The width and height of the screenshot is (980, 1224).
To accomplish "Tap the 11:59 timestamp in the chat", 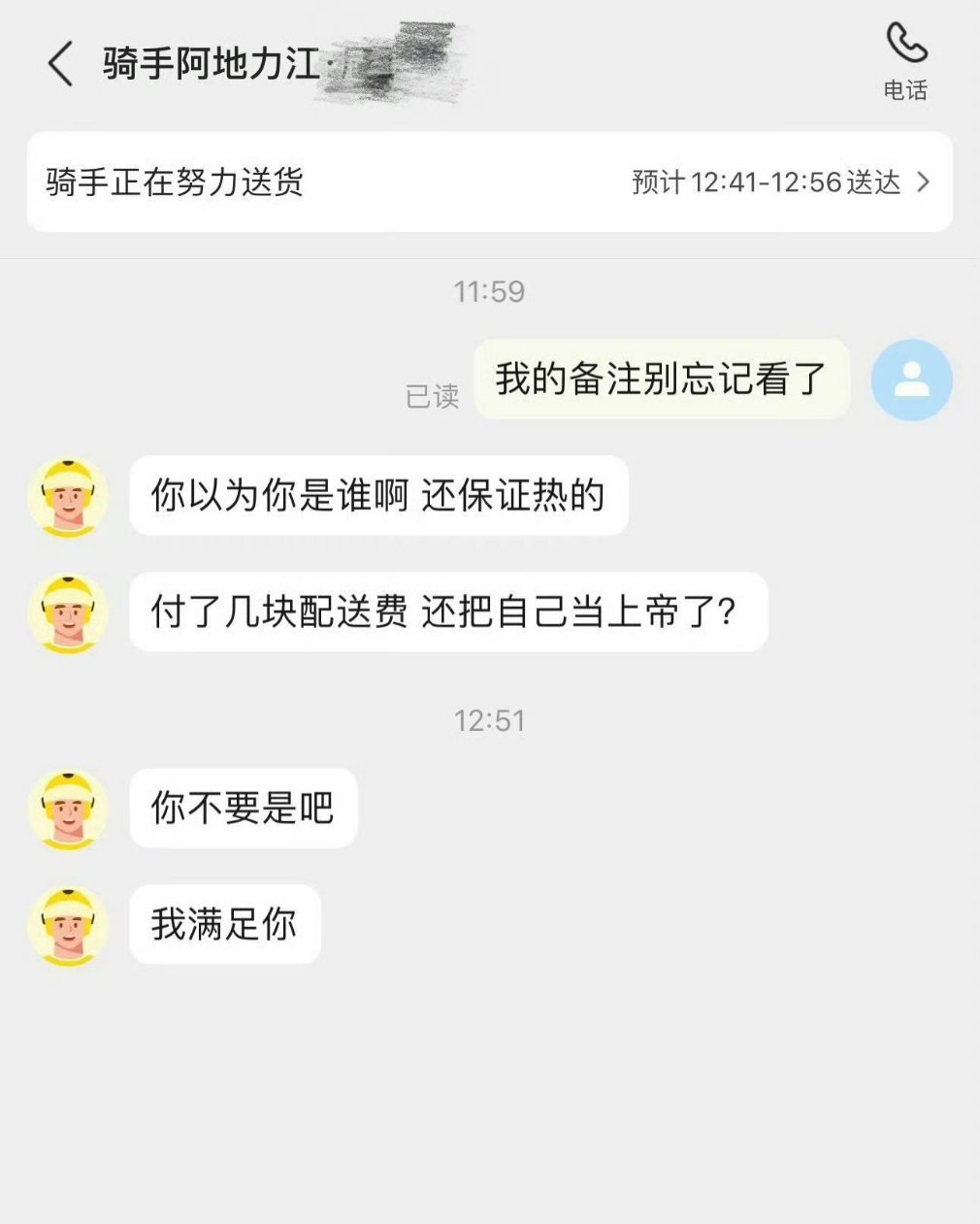I will [489, 290].
